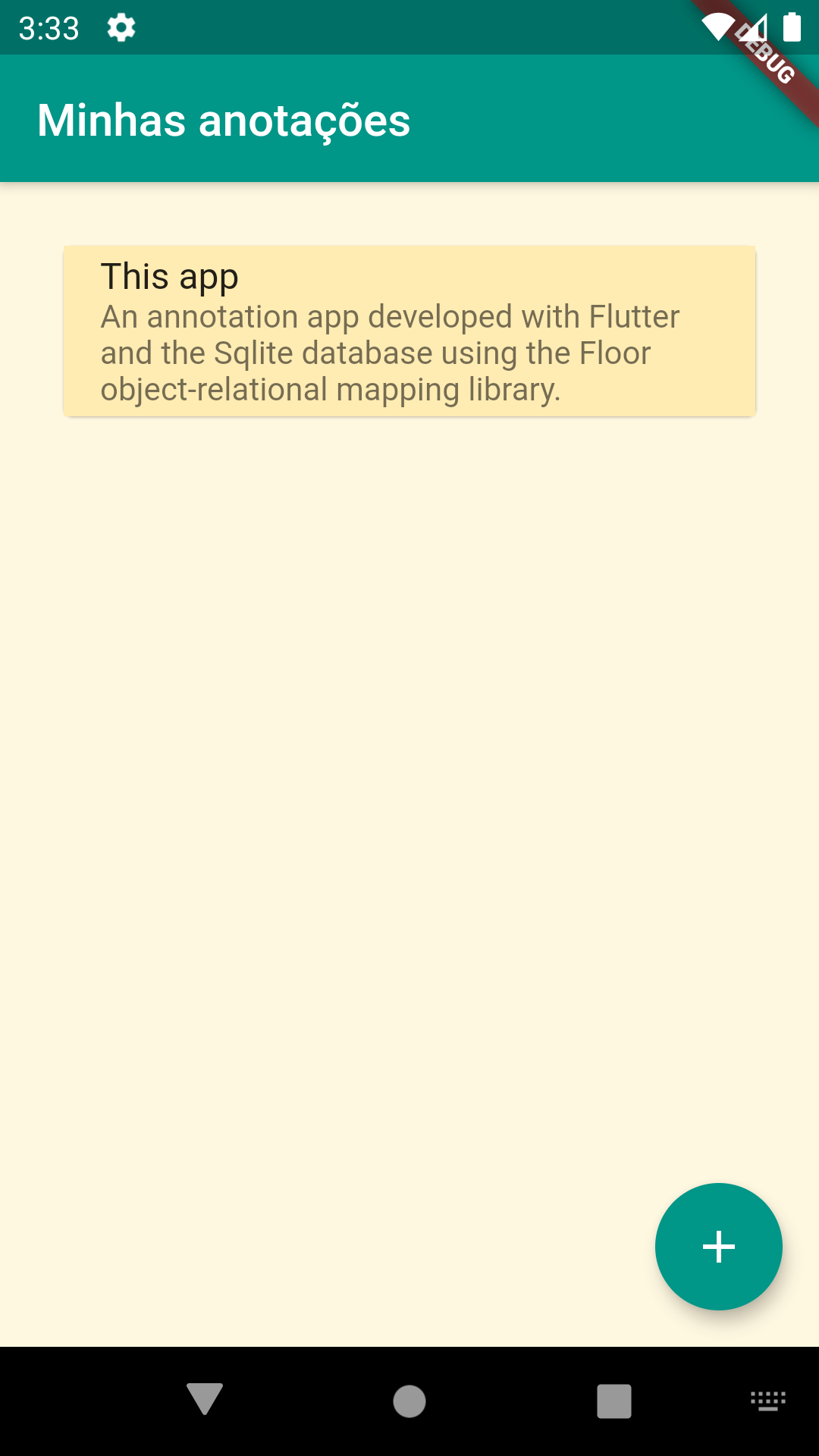The width and height of the screenshot is (819, 1456).
Task: Open the 'This app' note card
Action: click(x=409, y=331)
